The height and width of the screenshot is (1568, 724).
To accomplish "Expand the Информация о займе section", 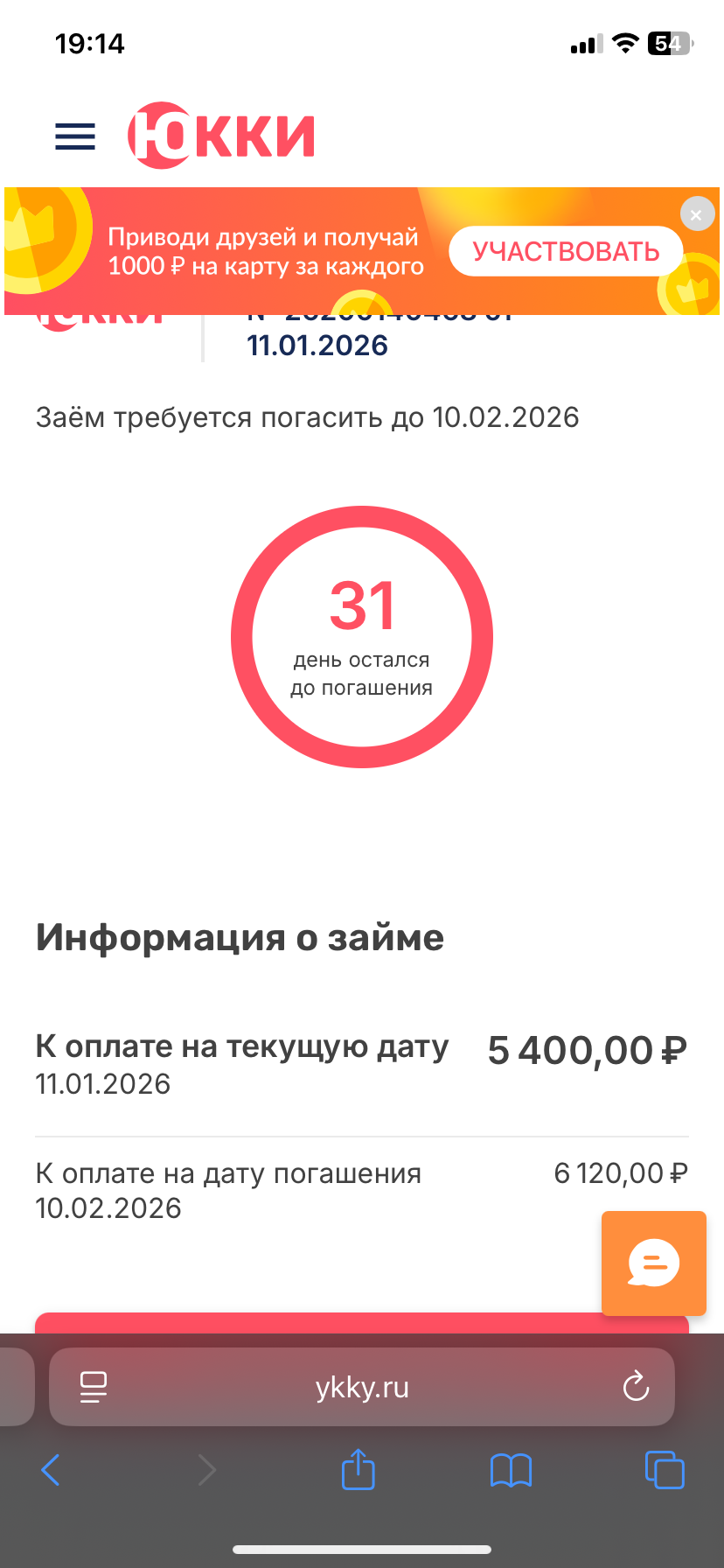I will (x=239, y=936).
